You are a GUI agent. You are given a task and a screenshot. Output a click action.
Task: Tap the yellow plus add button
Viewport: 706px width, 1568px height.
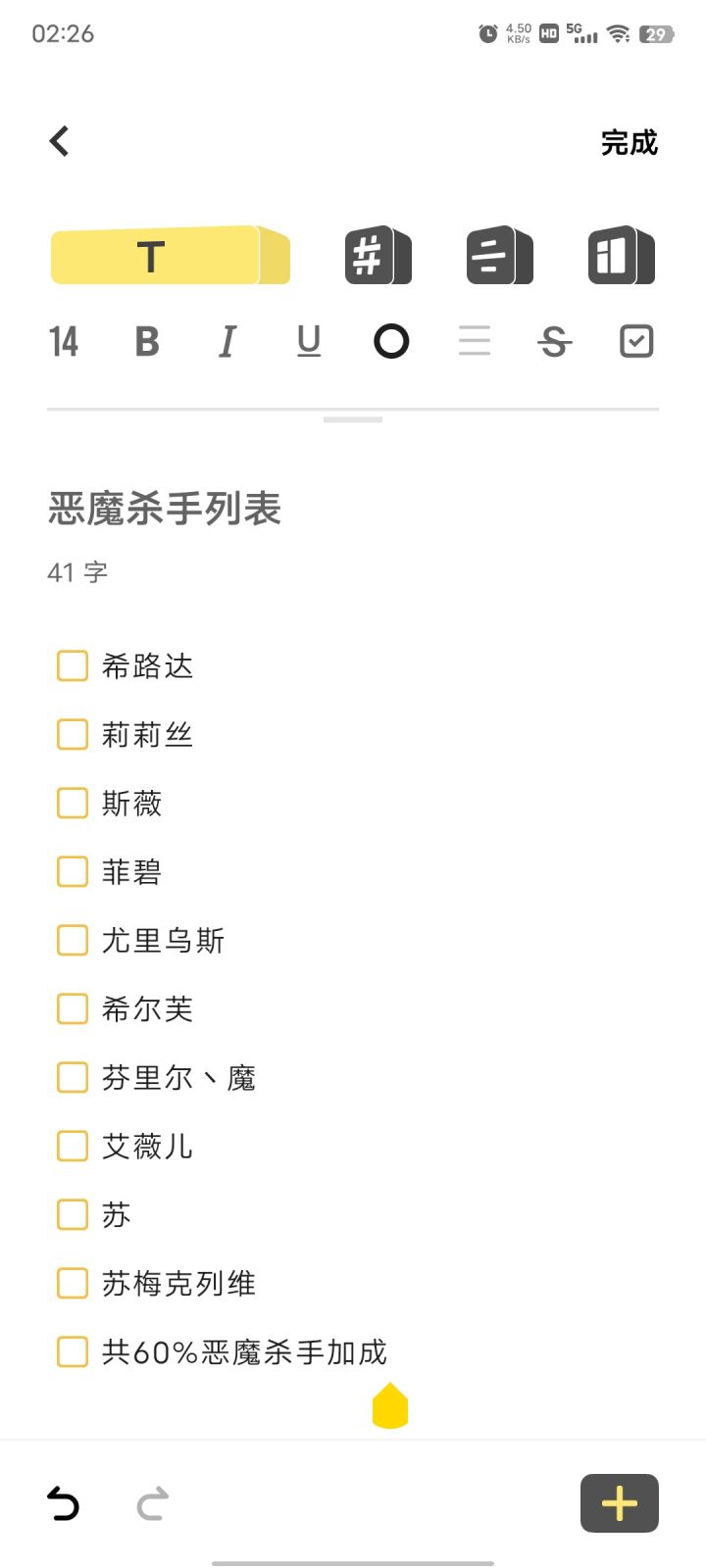(x=619, y=1503)
